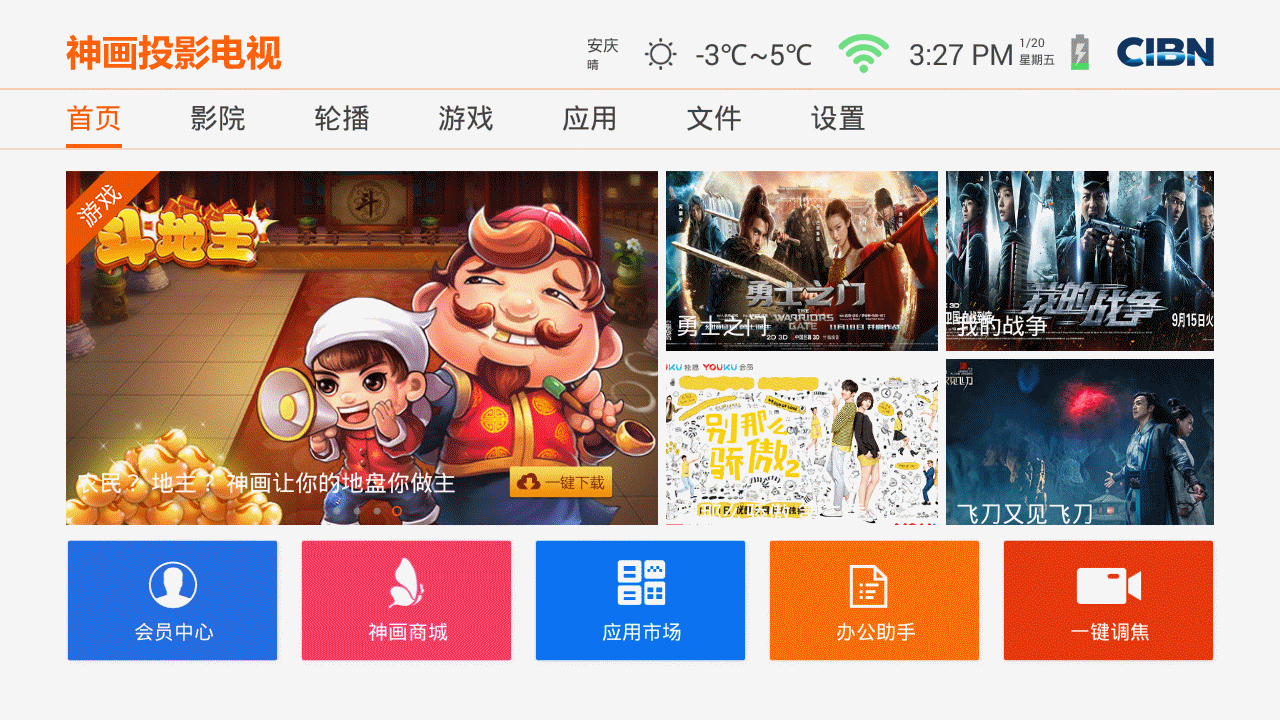Switch to the 设置 tab
This screenshot has height=720, width=1280.
coord(838,118)
